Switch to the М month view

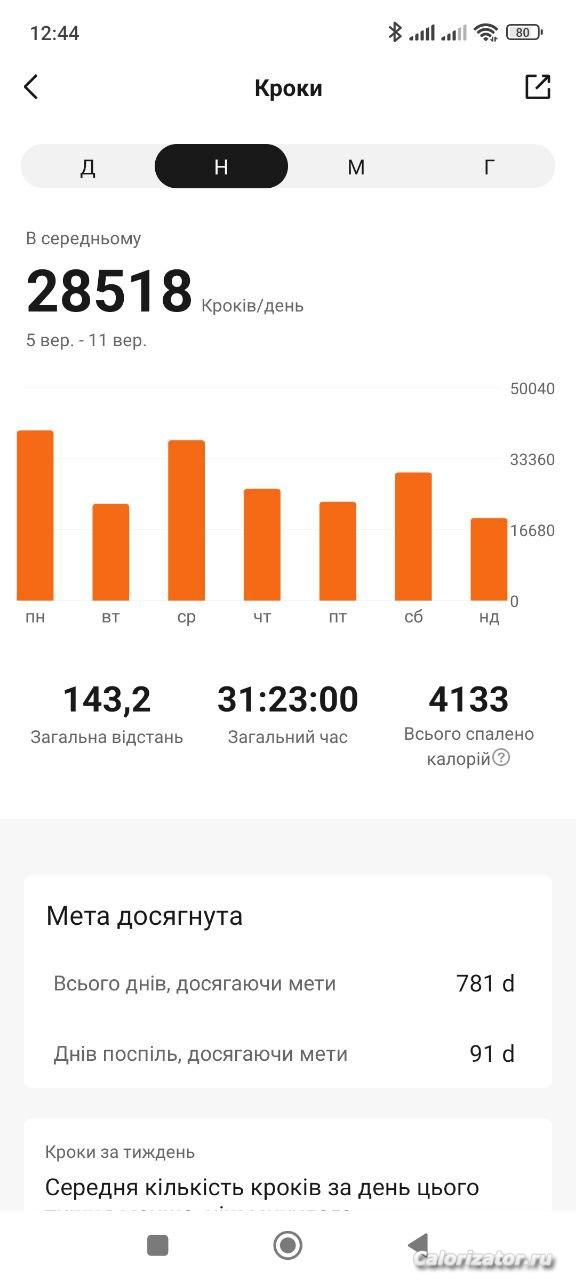[x=355, y=167]
